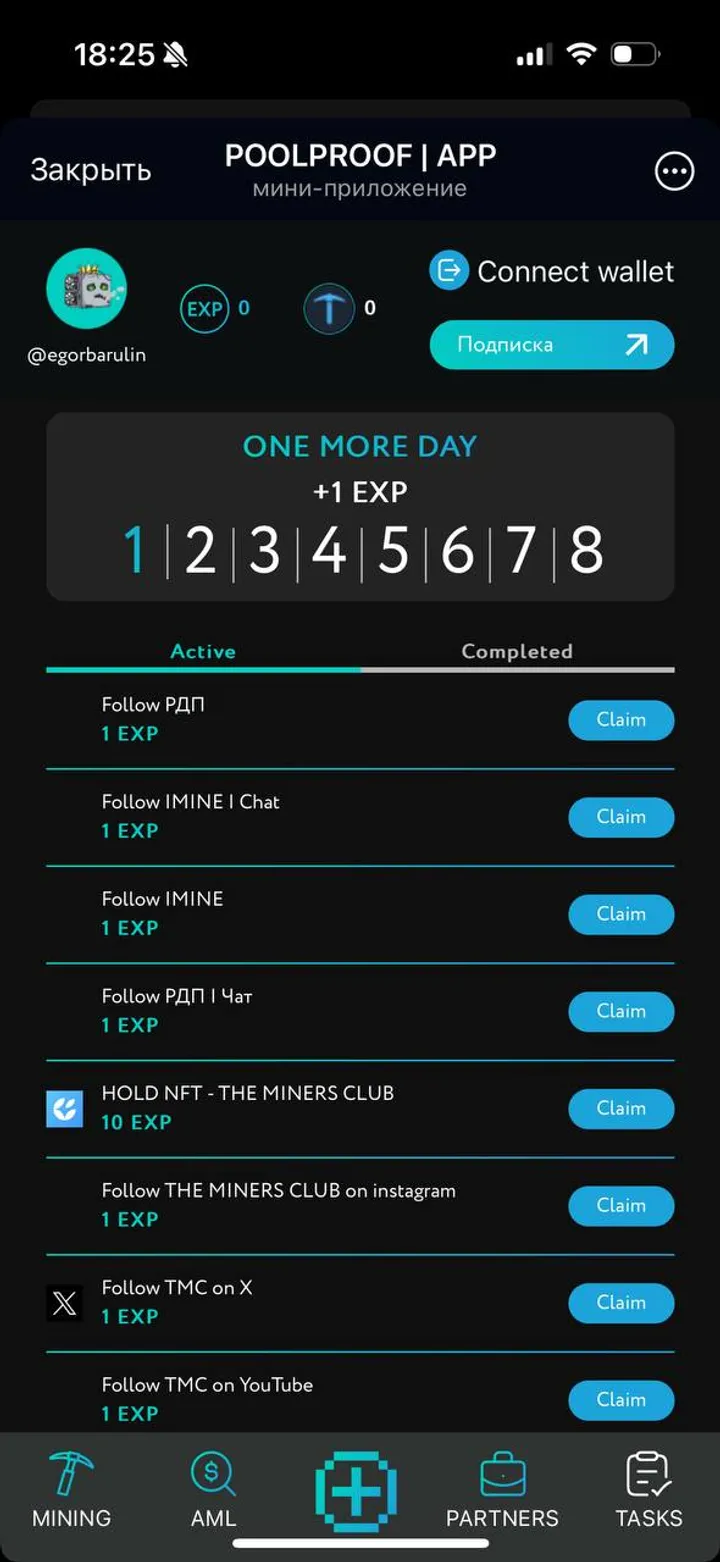
Task: Select the Active tab
Action: [203, 651]
